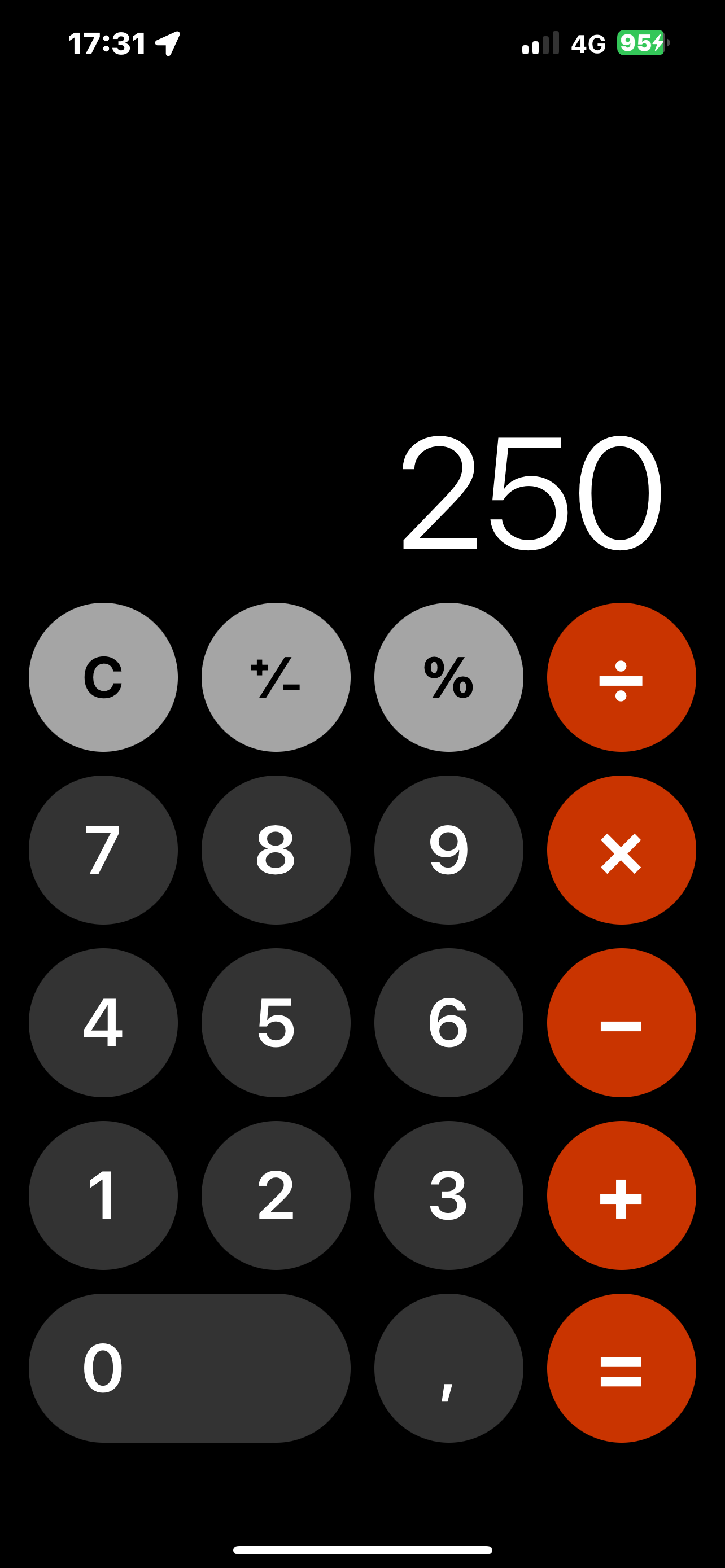Enter the digit 8

[x=276, y=849]
